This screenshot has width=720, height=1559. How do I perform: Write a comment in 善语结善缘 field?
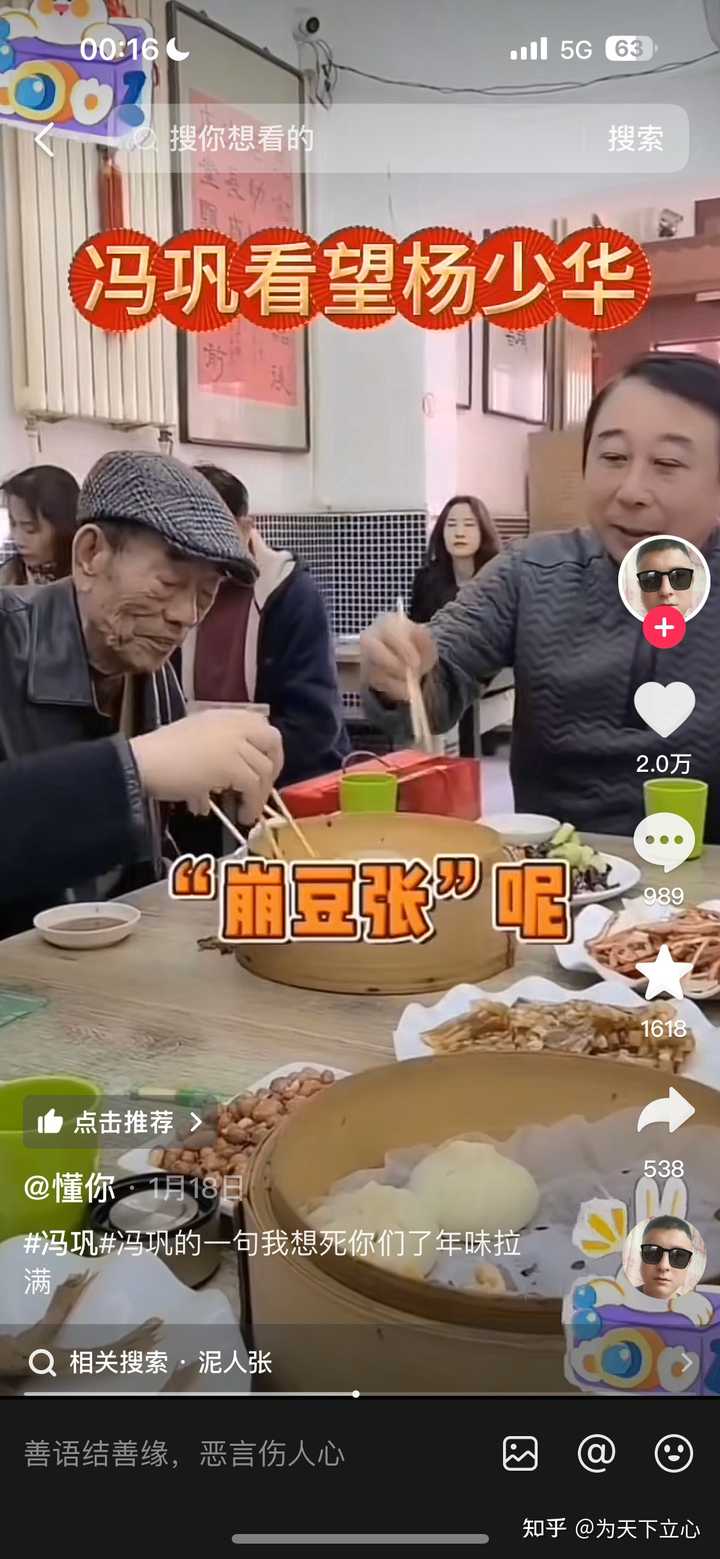click(x=185, y=1453)
